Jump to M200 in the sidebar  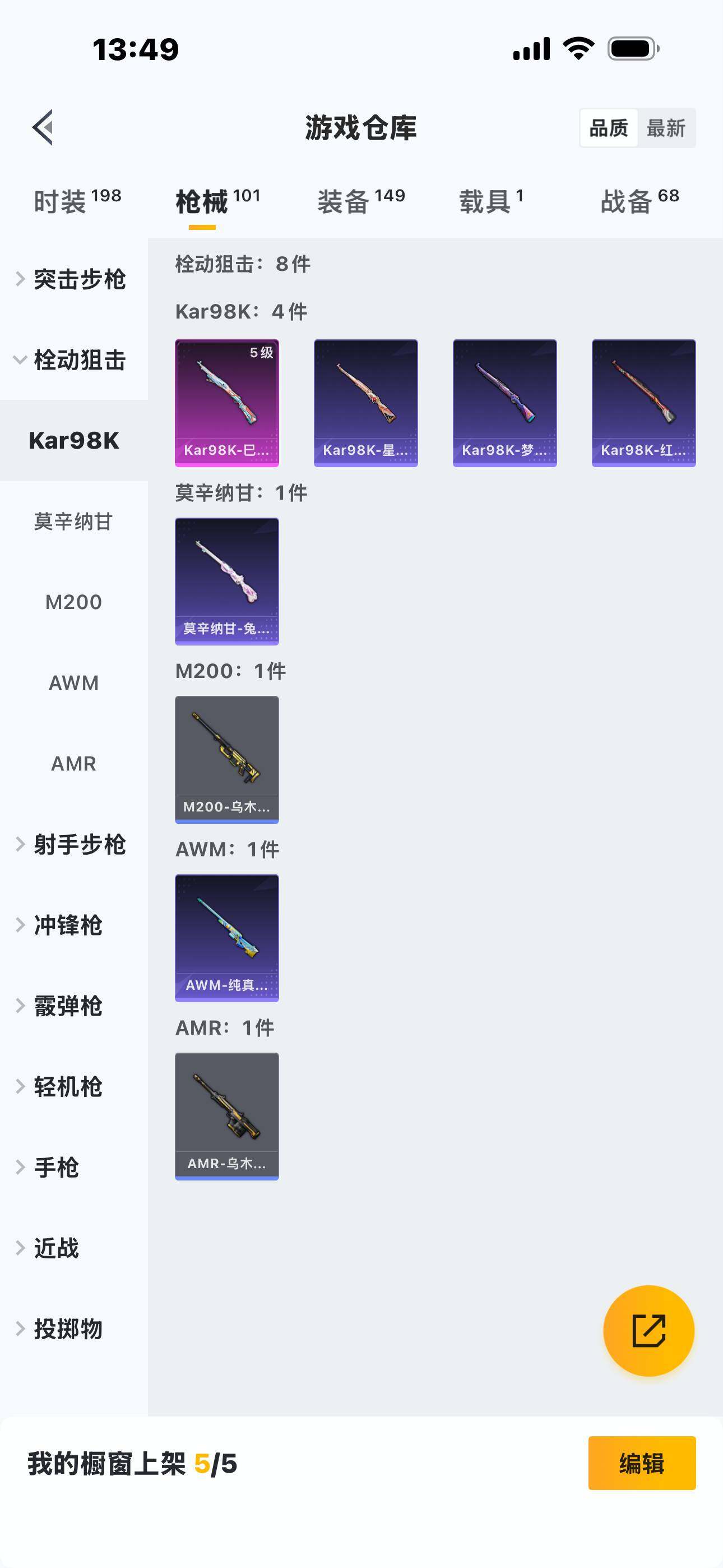coord(73,602)
